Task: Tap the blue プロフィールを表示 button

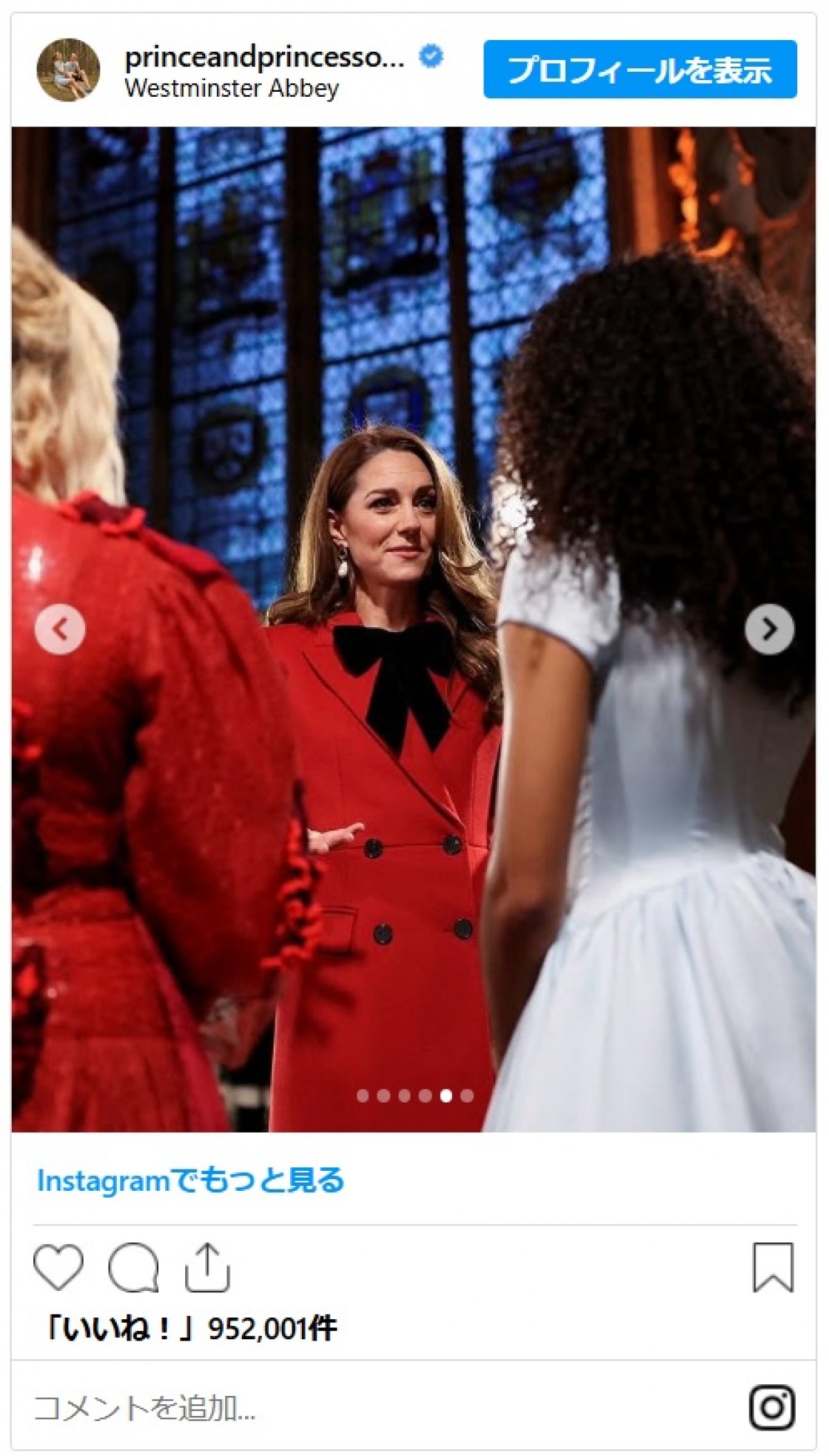Action: pos(640,69)
